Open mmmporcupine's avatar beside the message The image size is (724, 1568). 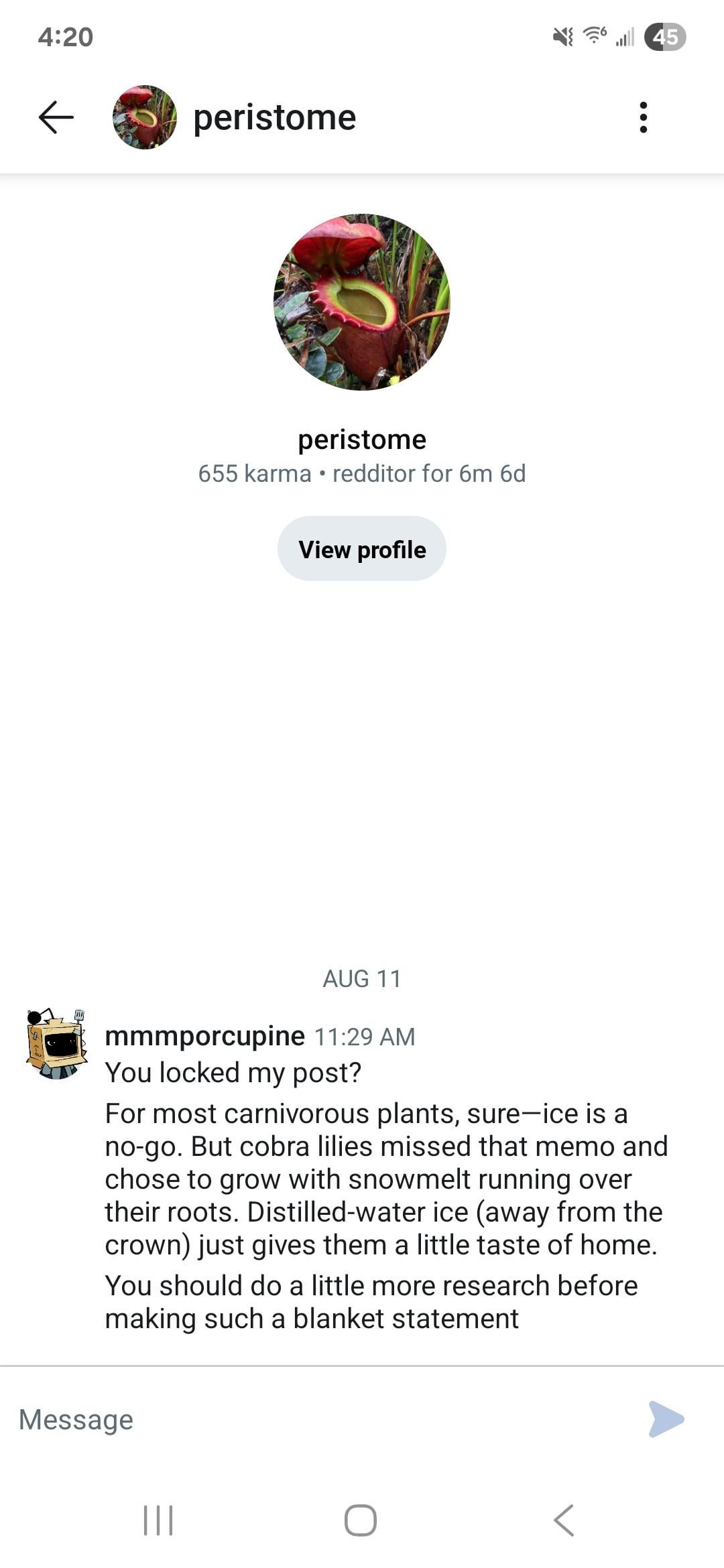click(56, 1043)
